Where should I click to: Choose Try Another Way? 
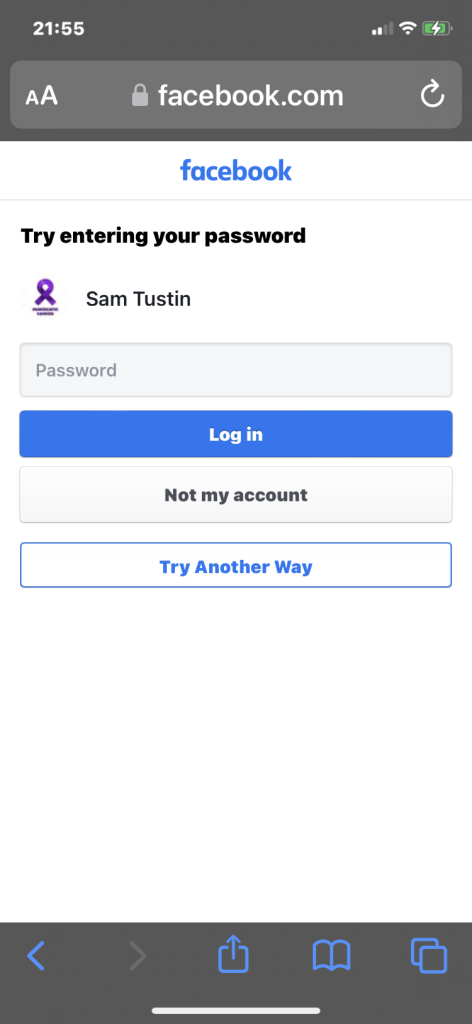point(236,566)
